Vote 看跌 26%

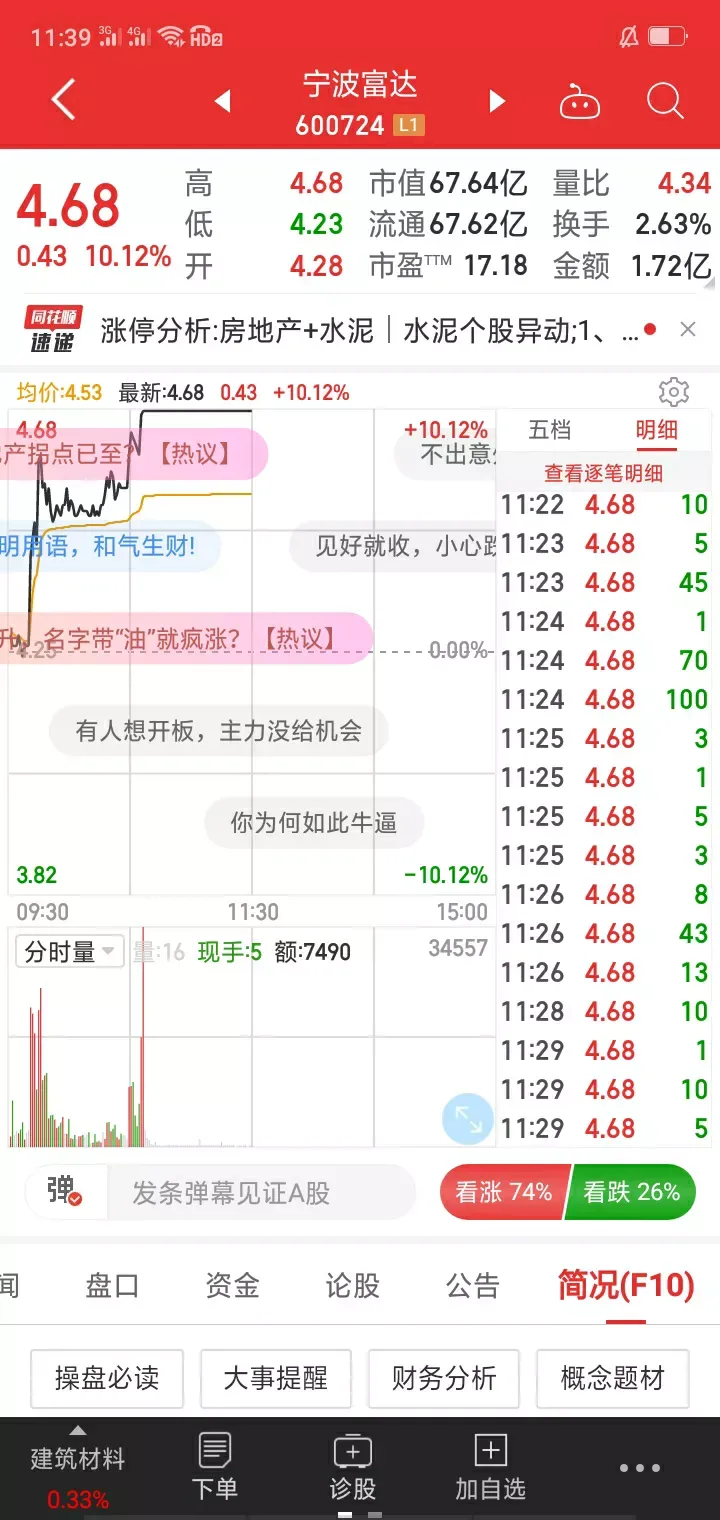click(x=631, y=1192)
